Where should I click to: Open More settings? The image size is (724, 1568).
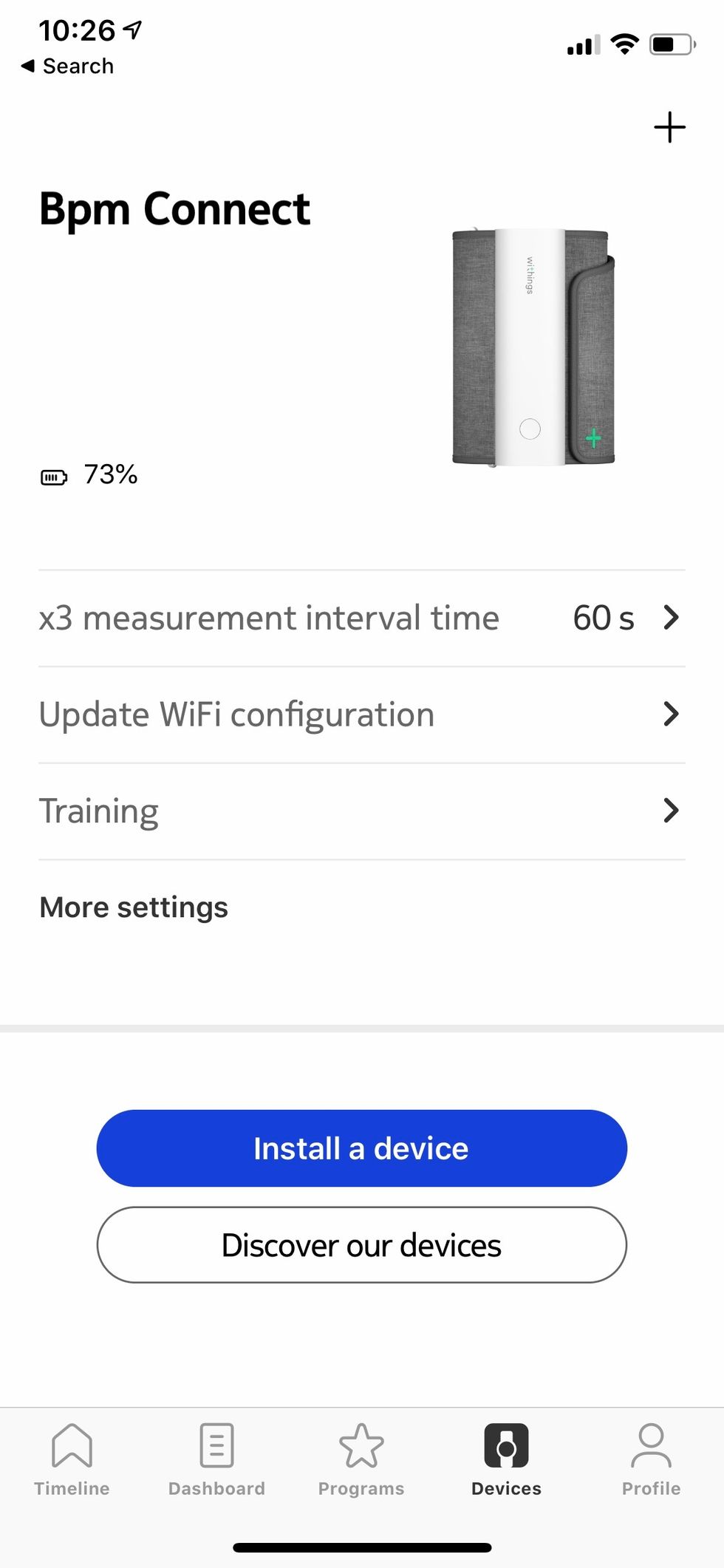point(134,907)
